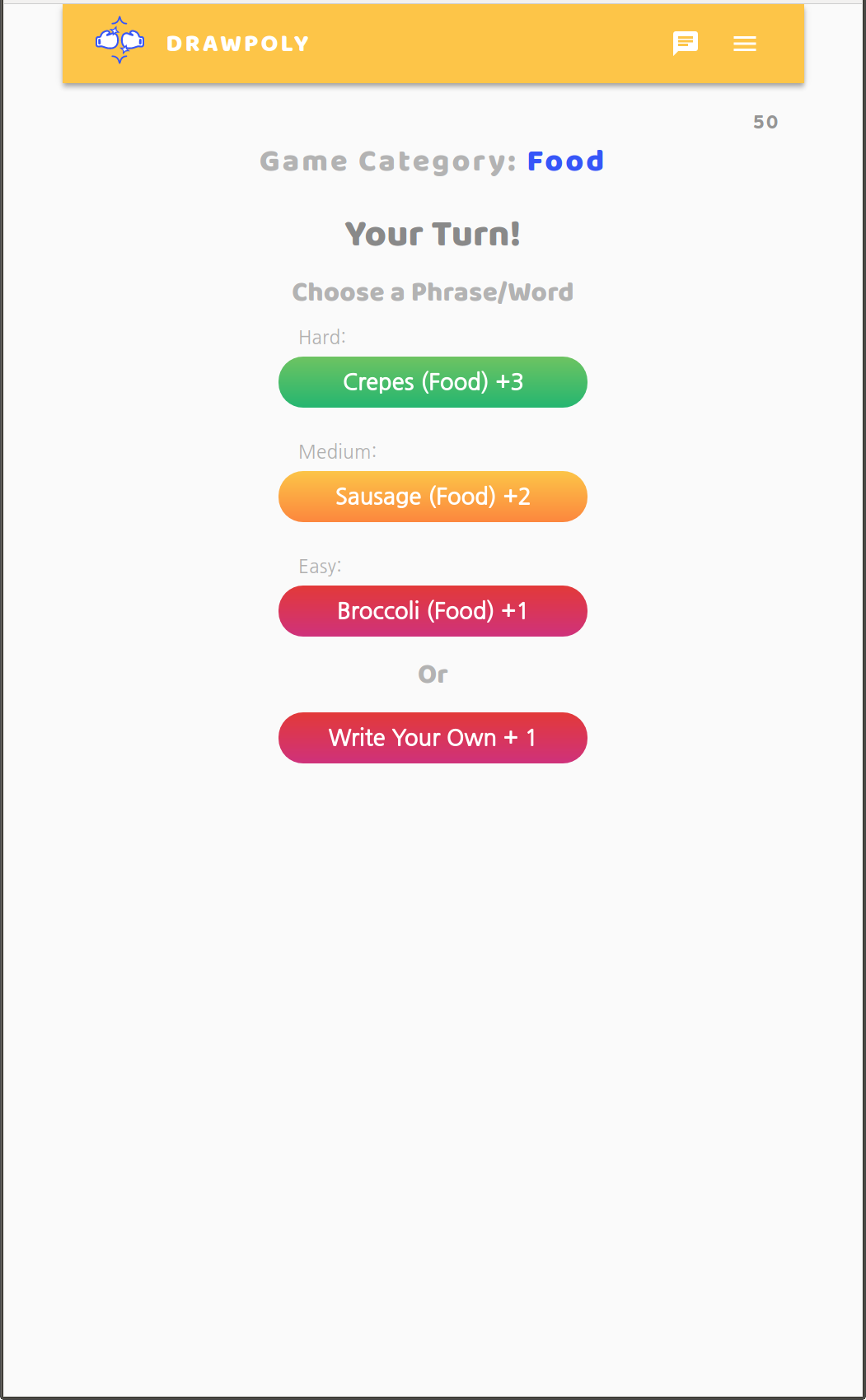Click the speech bubble icon next to the menu

pos(685,44)
